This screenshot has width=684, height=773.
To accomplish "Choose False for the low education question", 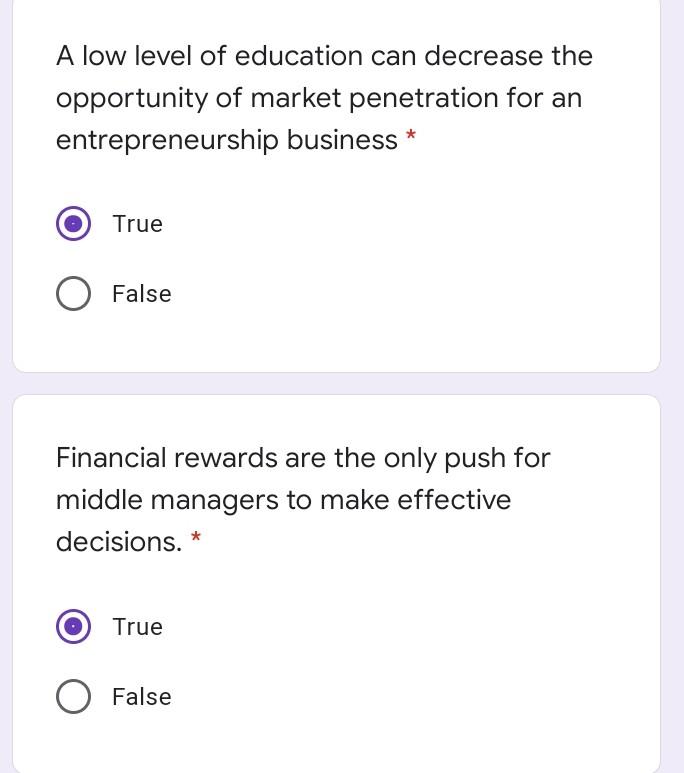I will click(x=74, y=294).
